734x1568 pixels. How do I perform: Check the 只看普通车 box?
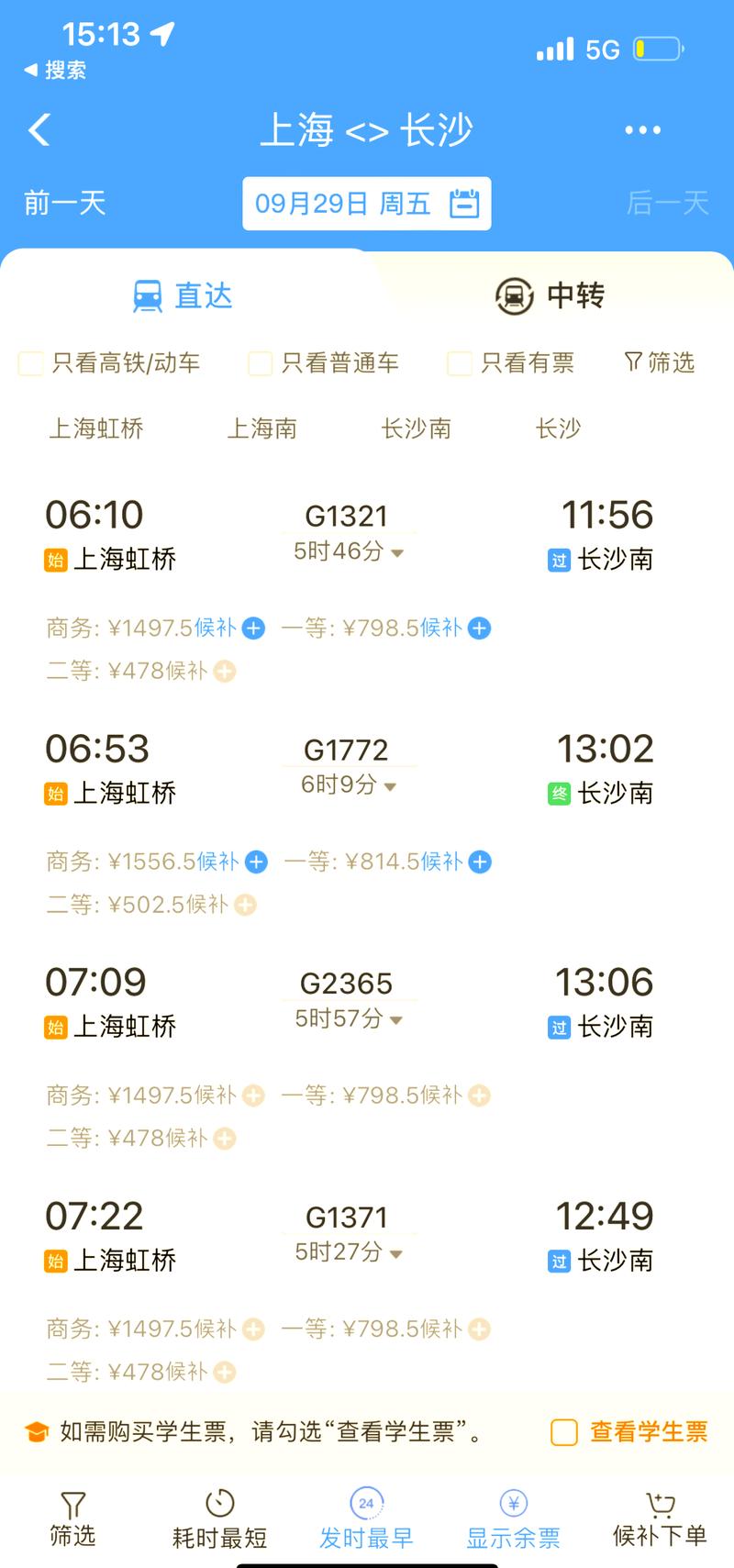(x=261, y=363)
